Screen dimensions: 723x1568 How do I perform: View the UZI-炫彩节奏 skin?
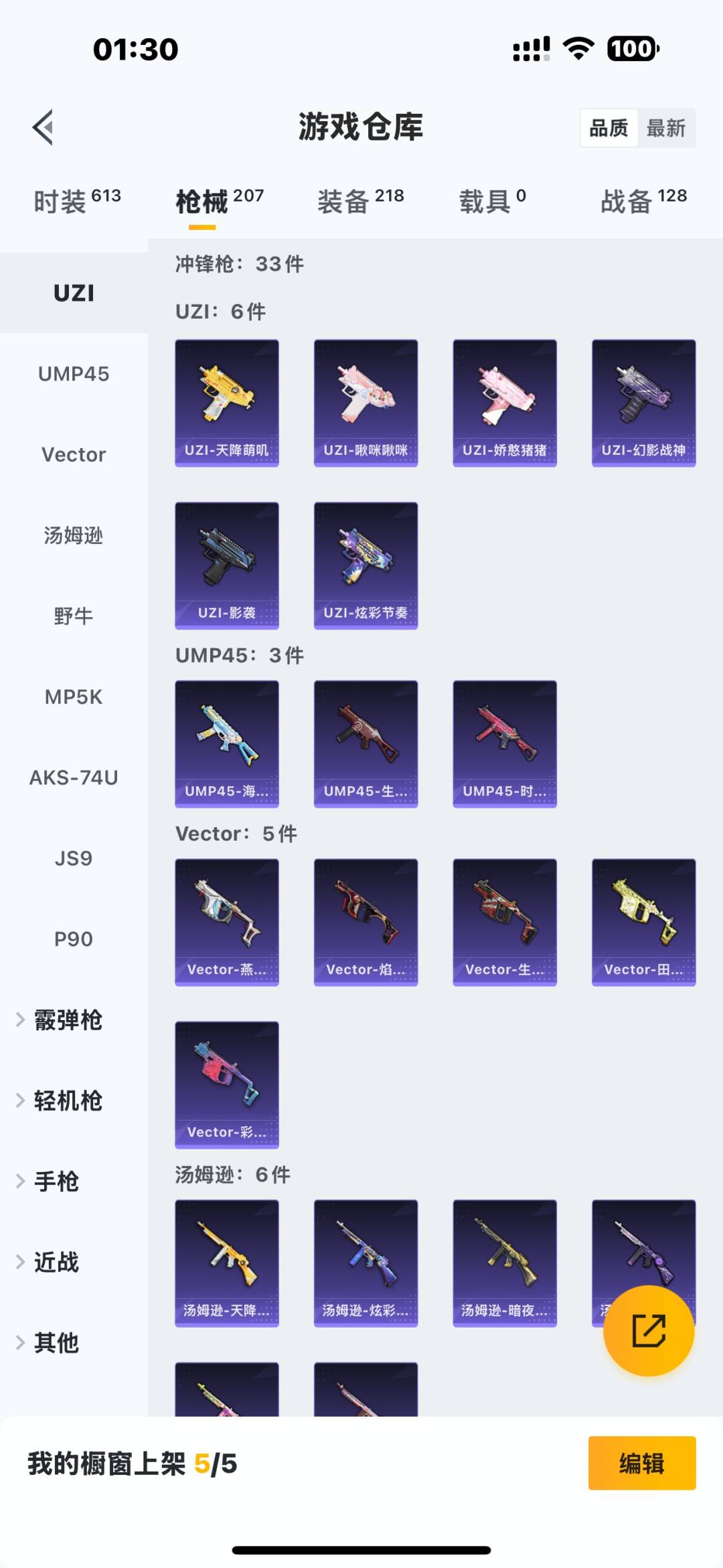(366, 565)
